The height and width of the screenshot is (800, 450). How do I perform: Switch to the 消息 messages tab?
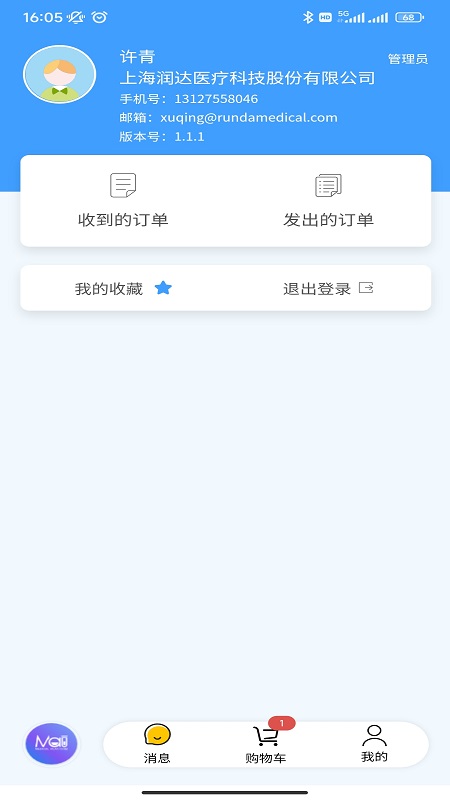157,744
